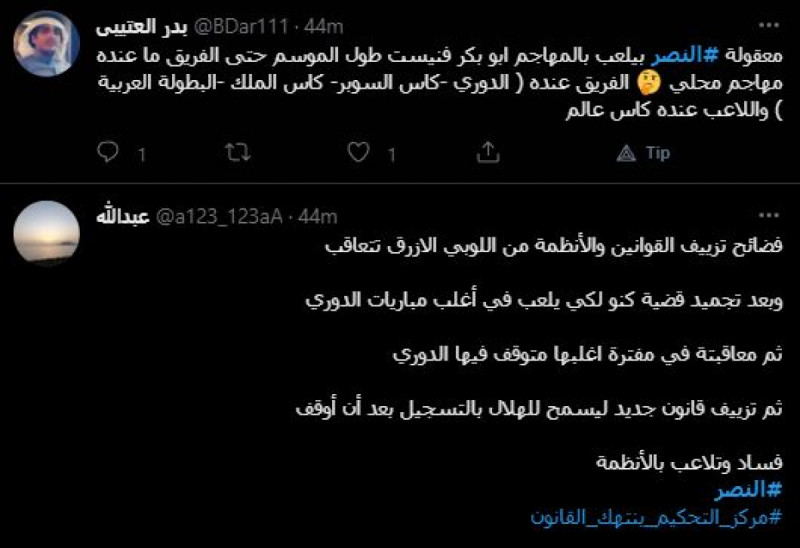Retweet the @BDar111 tweet
Image resolution: width=800 pixels, height=548 pixels.
pyautogui.click(x=236, y=153)
